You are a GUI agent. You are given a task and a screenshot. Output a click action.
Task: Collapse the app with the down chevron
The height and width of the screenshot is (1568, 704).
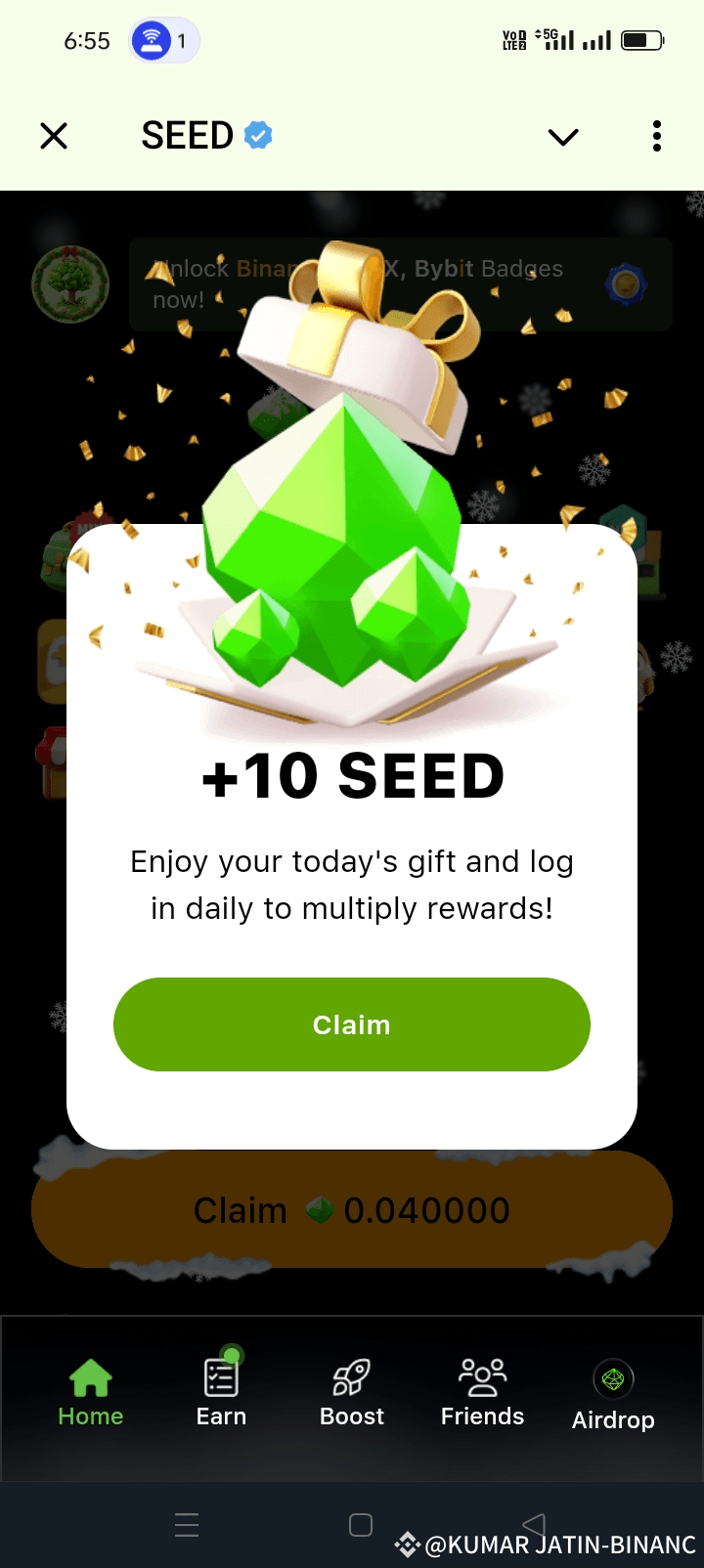coord(563,137)
